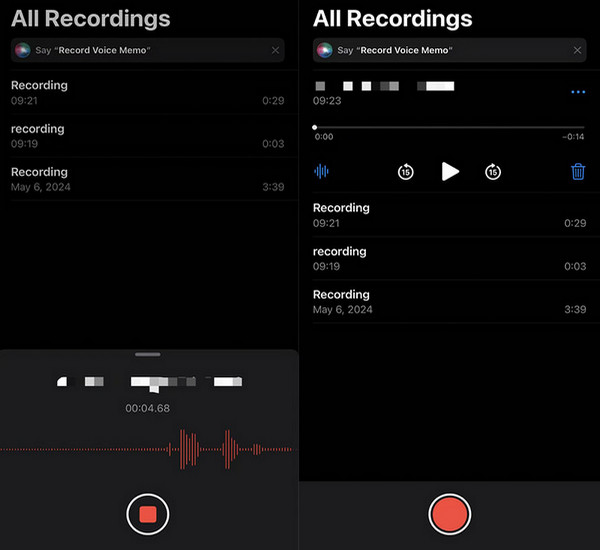Delete the recording with the trash icon
This screenshot has width=600, height=550.
577,171
